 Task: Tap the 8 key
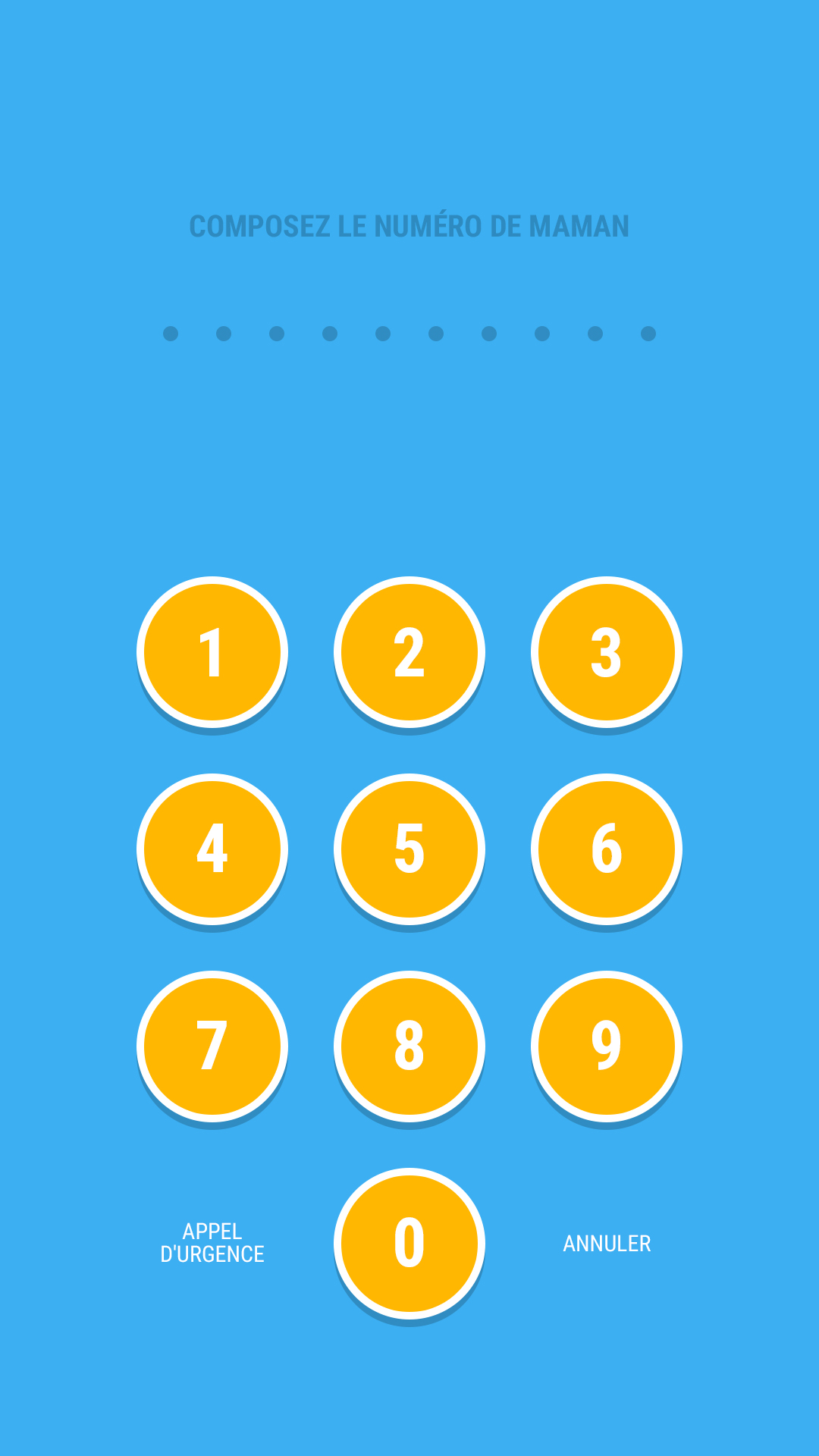(x=409, y=1046)
